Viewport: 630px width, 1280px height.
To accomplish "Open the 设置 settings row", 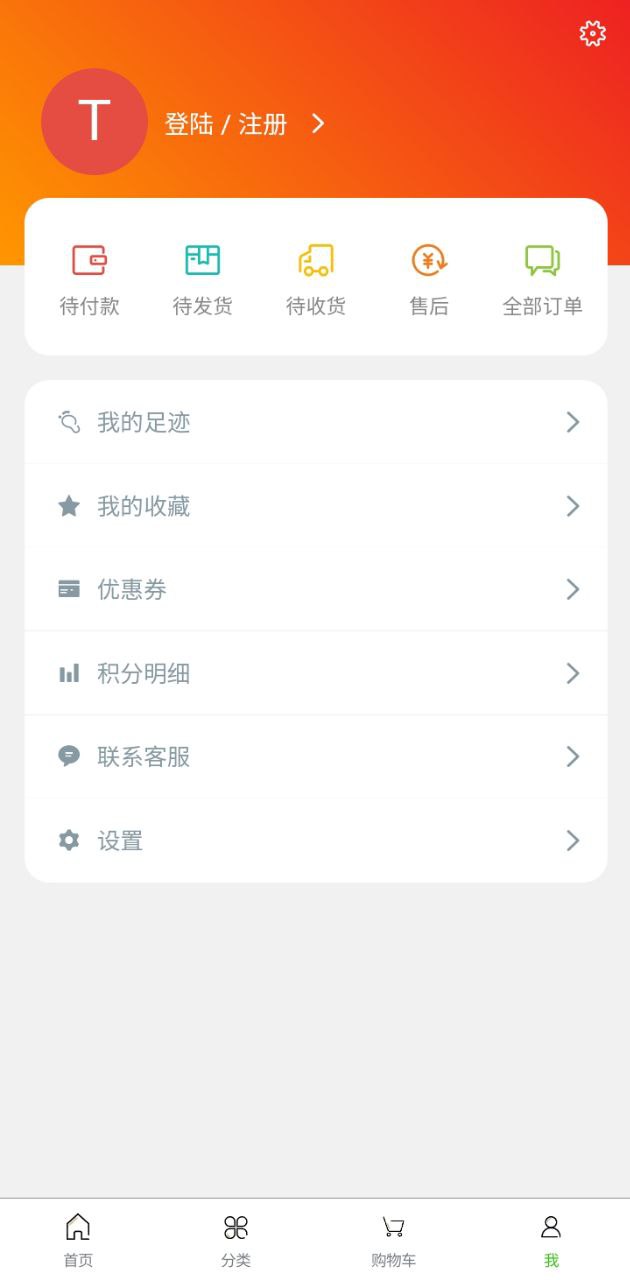I will click(x=315, y=840).
